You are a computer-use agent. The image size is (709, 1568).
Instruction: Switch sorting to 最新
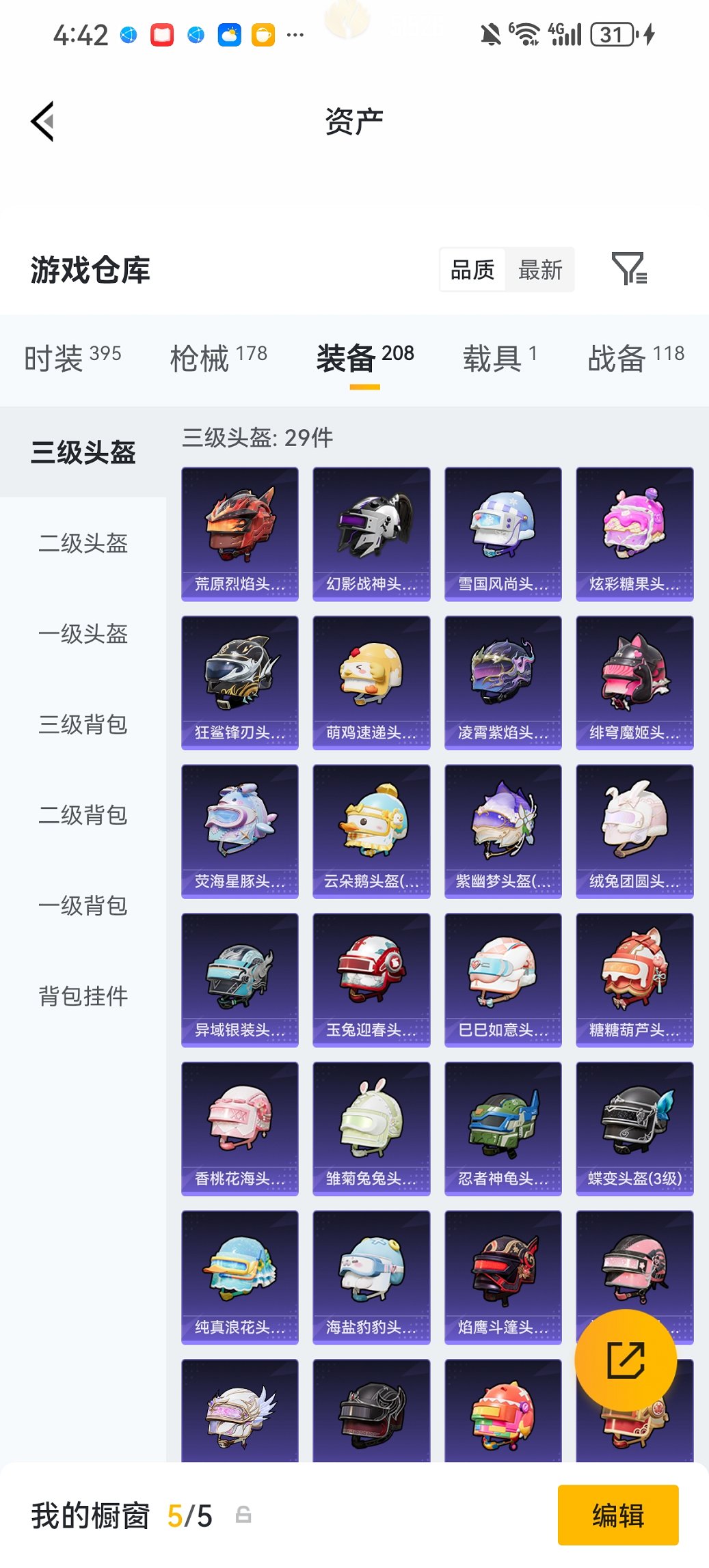(x=541, y=269)
